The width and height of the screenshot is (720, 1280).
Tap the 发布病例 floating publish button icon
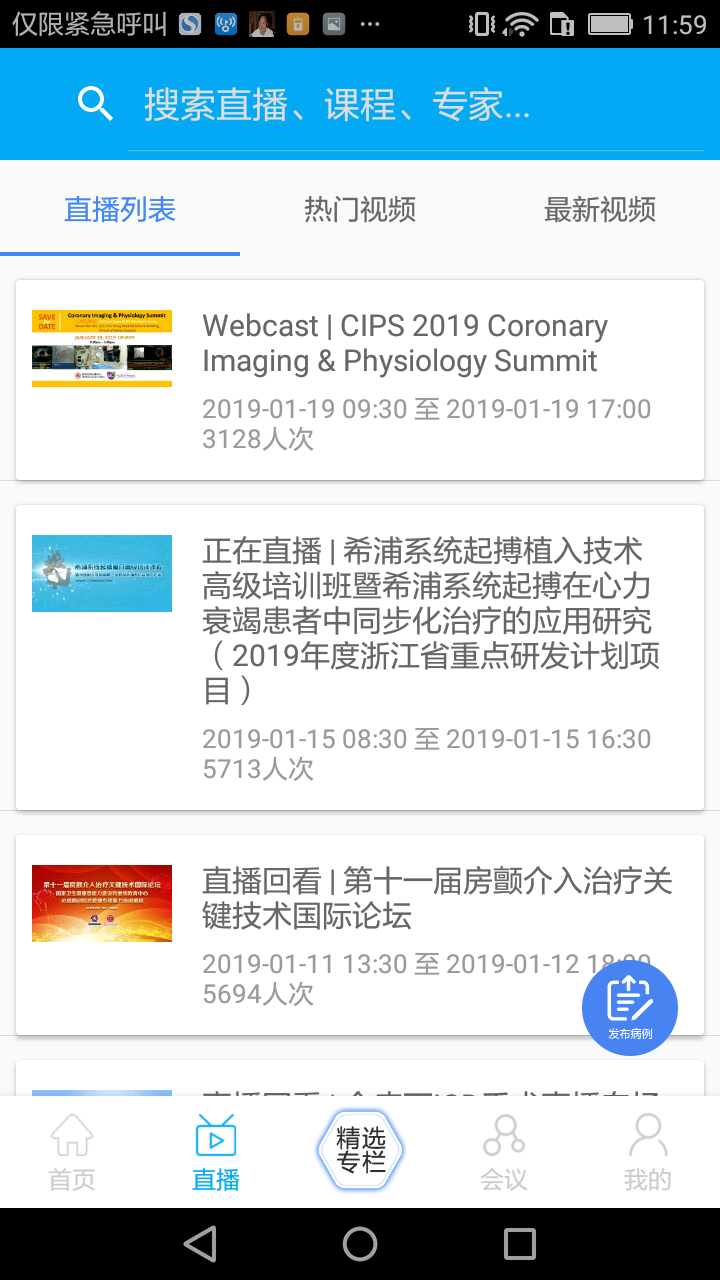click(x=629, y=1007)
